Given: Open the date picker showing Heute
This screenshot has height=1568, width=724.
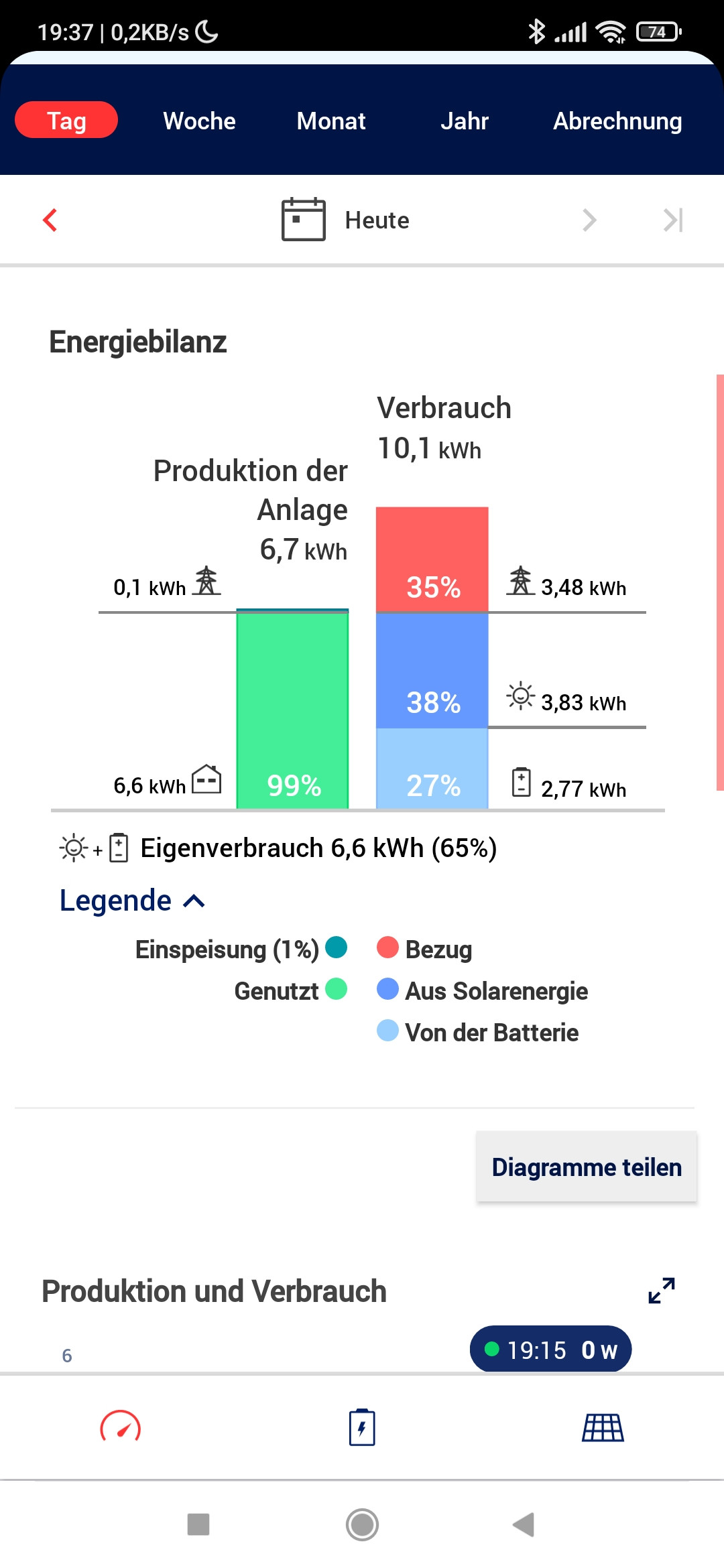Looking at the screenshot, I should pyautogui.click(x=345, y=220).
